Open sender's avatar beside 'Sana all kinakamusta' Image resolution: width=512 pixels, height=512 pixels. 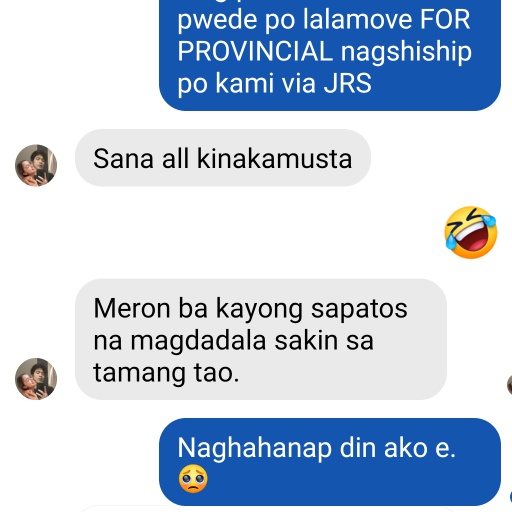point(36,165)
